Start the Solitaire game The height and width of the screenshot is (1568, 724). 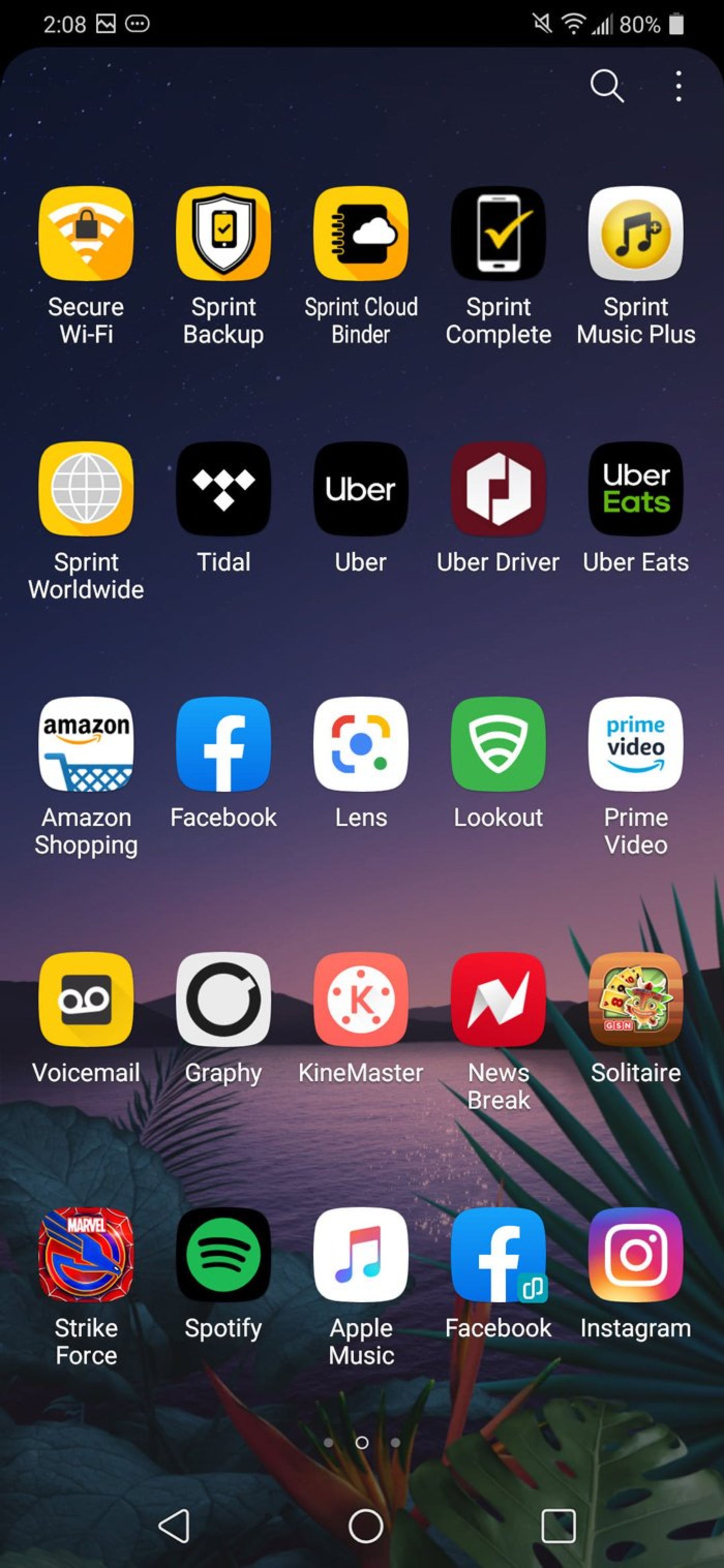[x=636, y=999]
